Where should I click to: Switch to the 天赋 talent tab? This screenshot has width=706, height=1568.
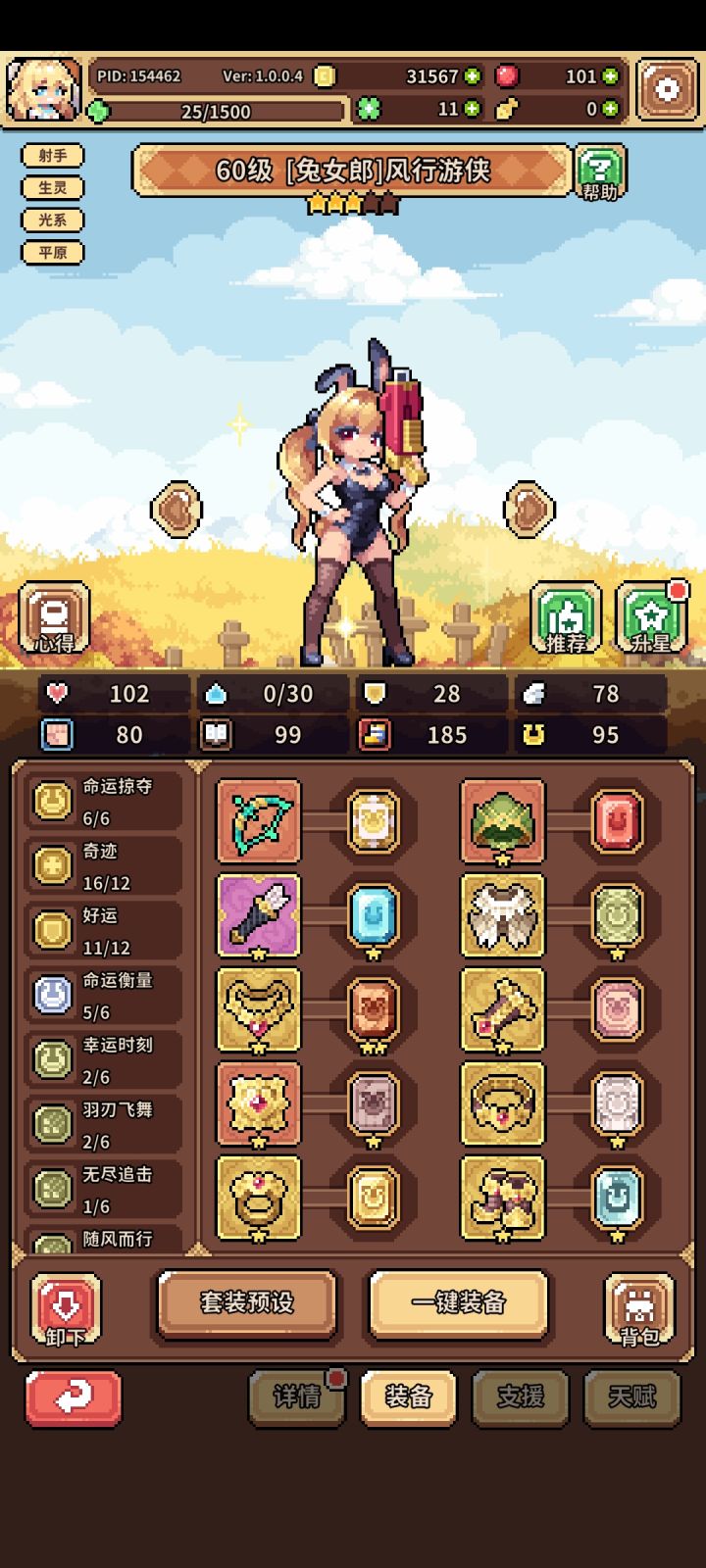tap(632, 1398)
